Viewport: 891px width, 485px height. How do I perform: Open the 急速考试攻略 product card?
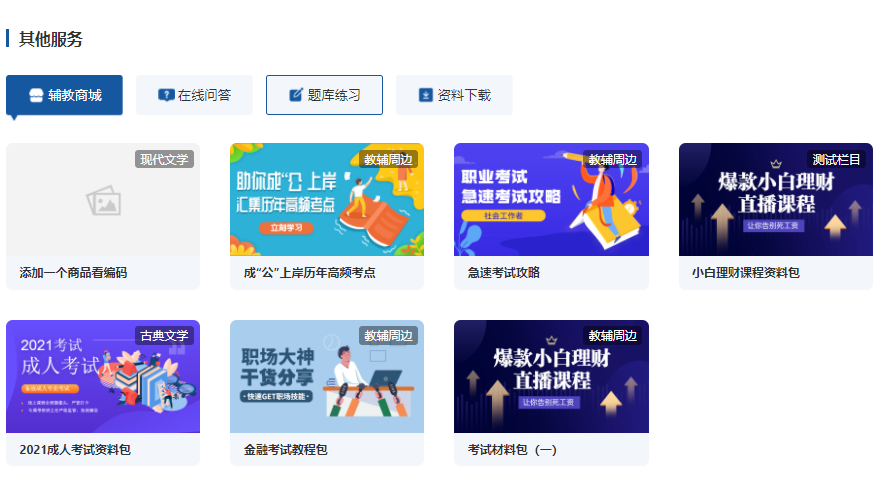(x=551, y=216)
